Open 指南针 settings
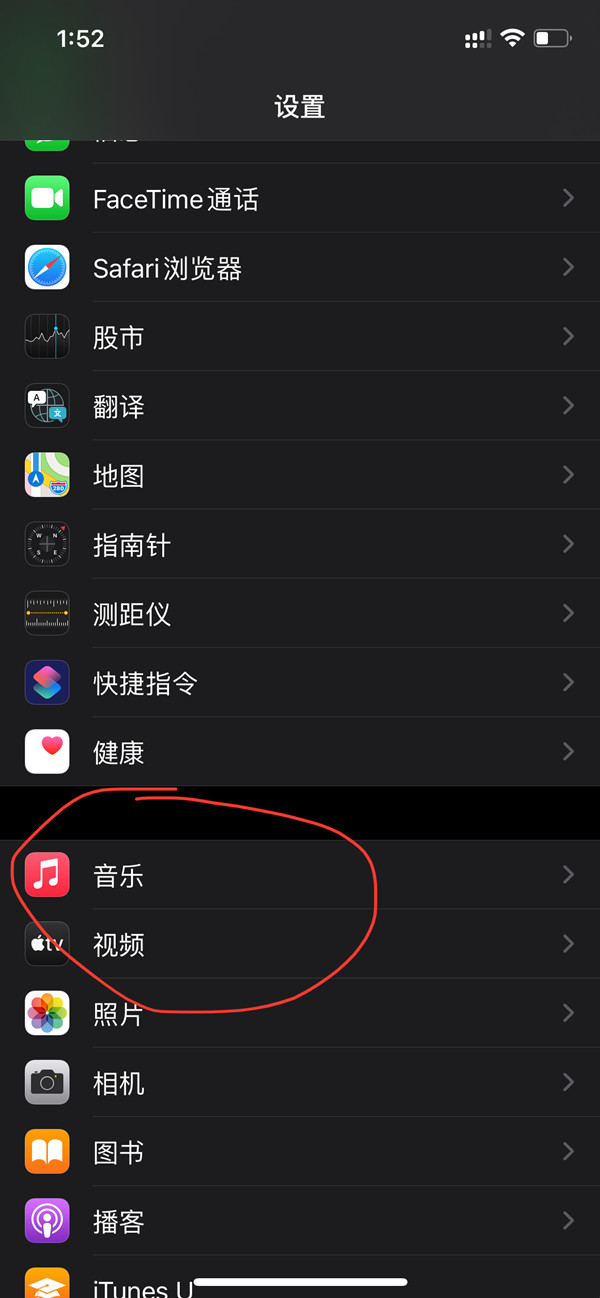Viewport: 600px width, 1298px height. 300,544
